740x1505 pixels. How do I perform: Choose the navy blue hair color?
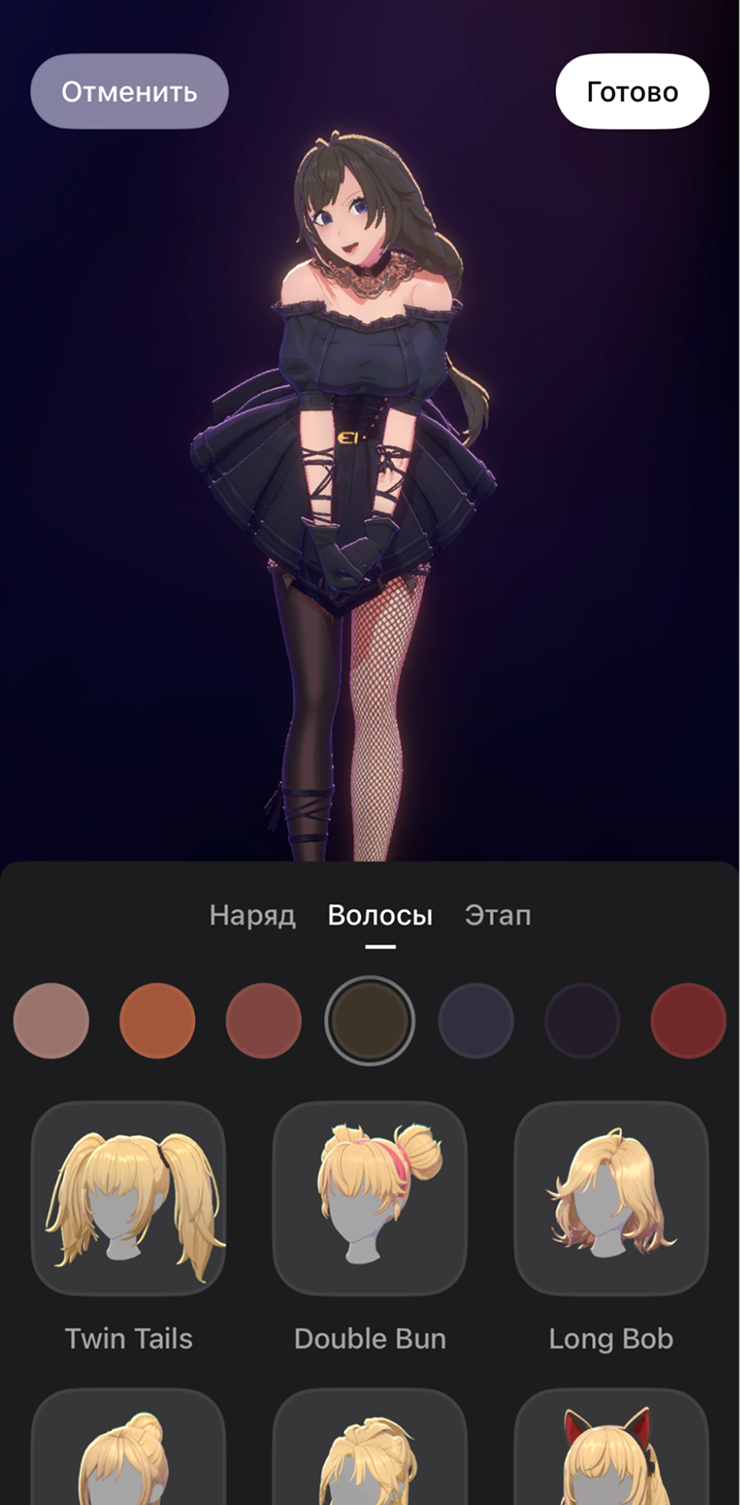(476, 1021)
